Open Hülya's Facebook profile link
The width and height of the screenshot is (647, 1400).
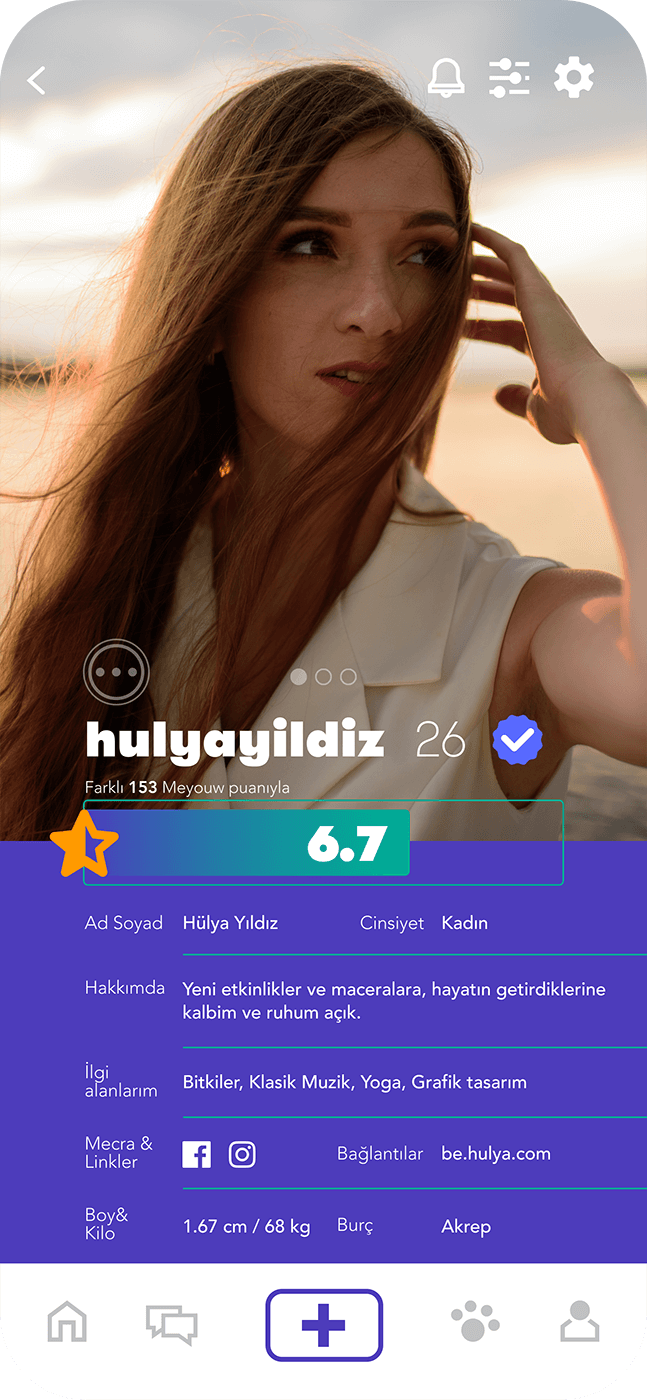pos(197,1155)
